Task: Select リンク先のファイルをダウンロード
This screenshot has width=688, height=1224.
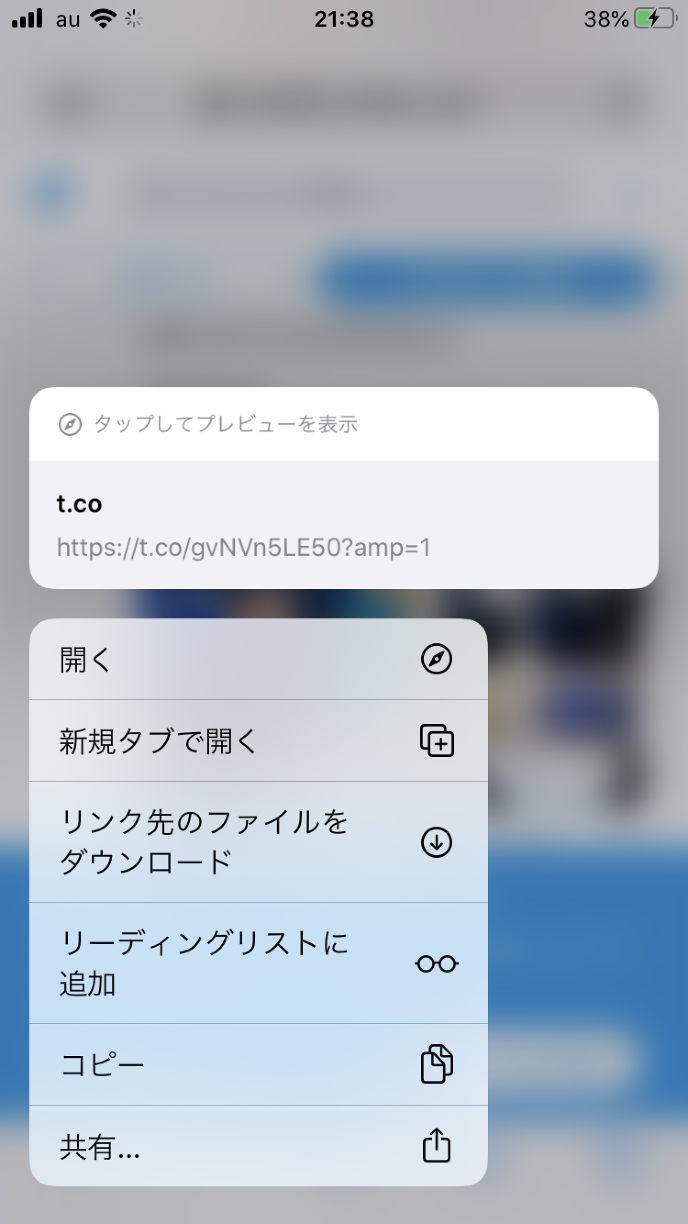Action: [x=258, y=842]
